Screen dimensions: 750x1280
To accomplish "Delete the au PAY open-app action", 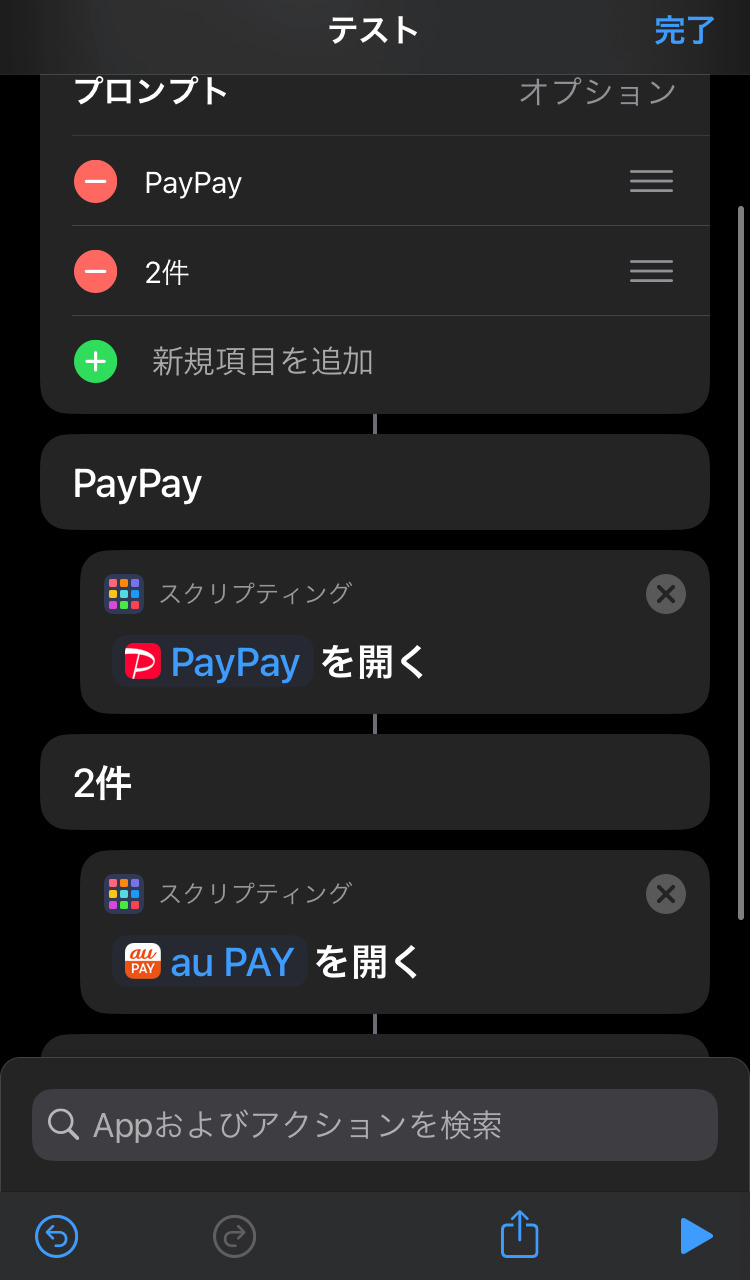I will 666,893.
